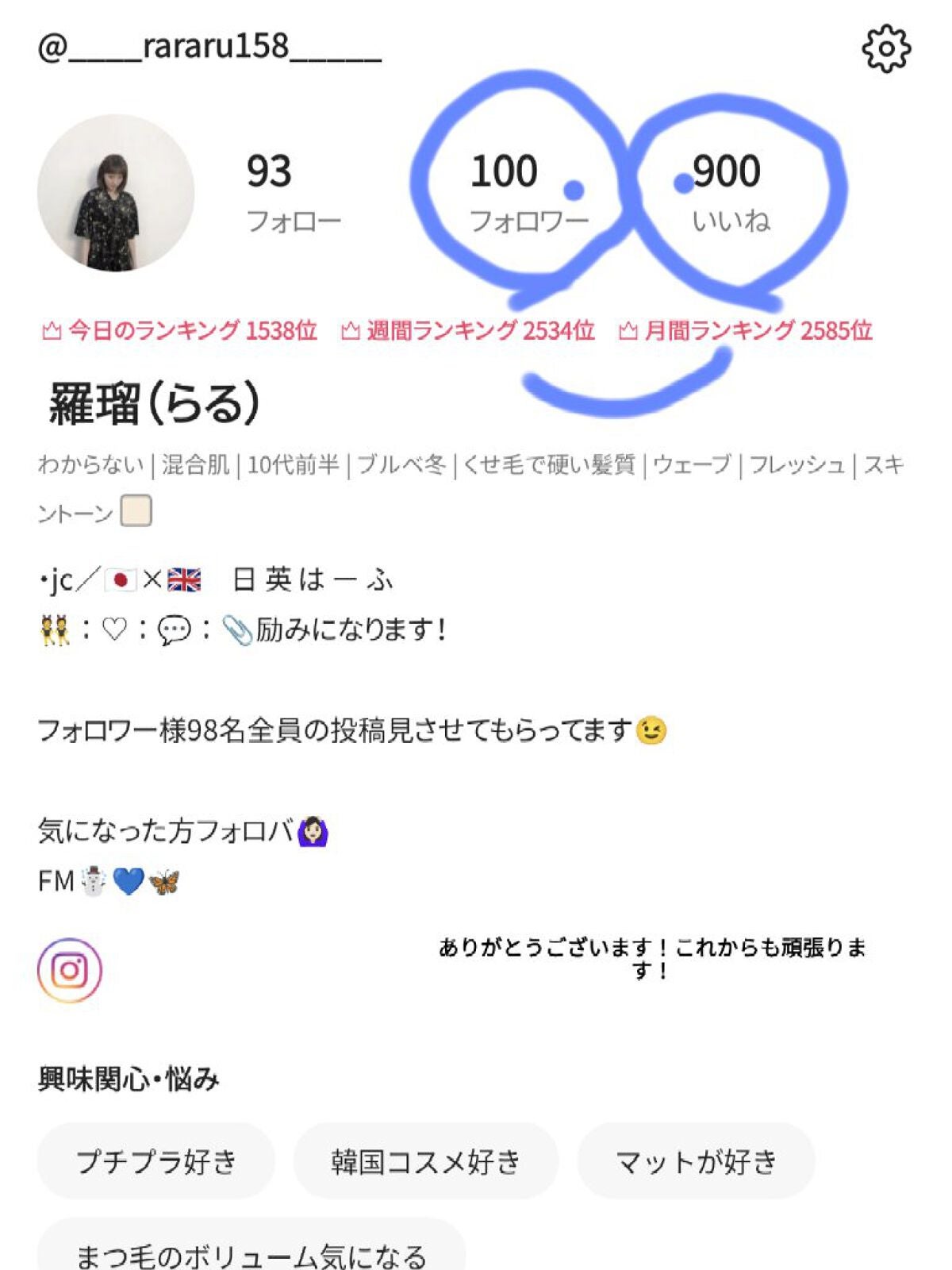
Task: Open 月間ランキング 2585位
Action: pyautogui.click(x=746, y=330)
